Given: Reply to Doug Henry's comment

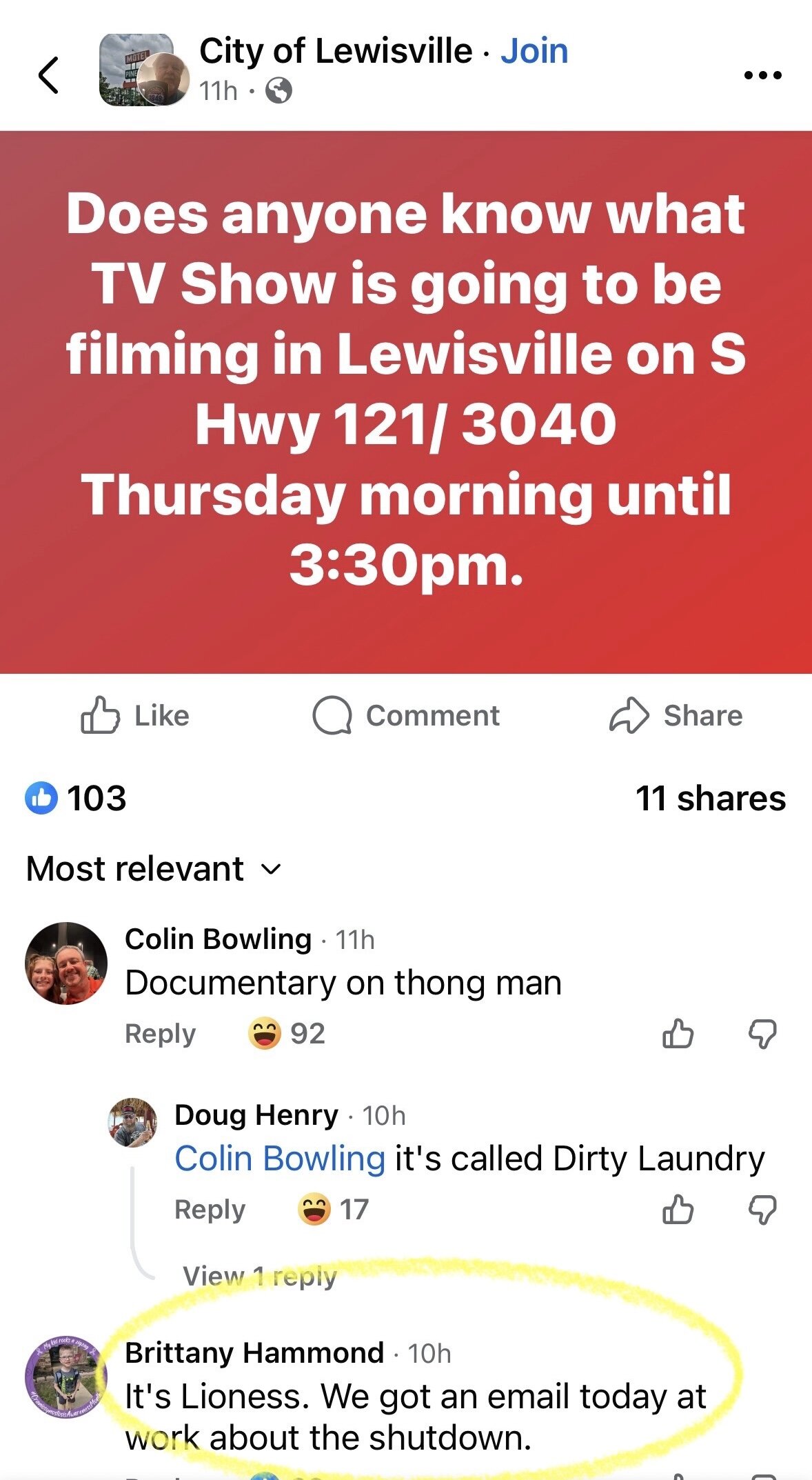Looking at the screenshot, I should 210,1210.
